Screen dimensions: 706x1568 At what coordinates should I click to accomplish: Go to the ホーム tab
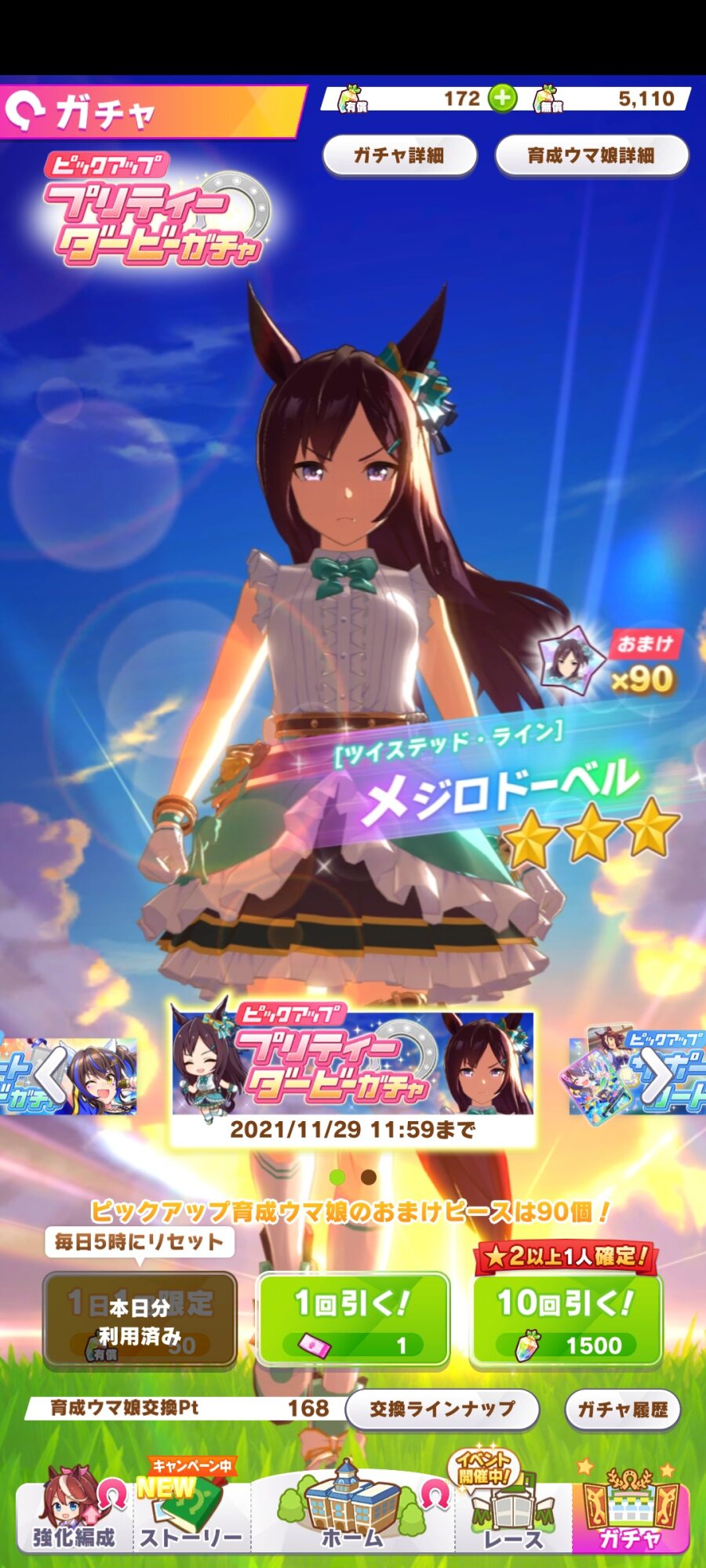click(353, 1509)
